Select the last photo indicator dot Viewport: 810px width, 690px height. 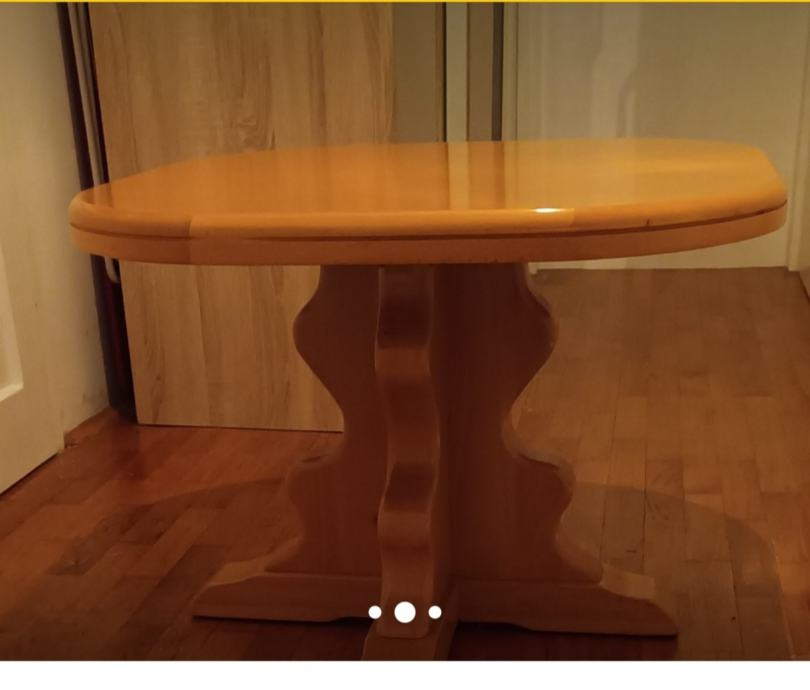tap(435, 612)
